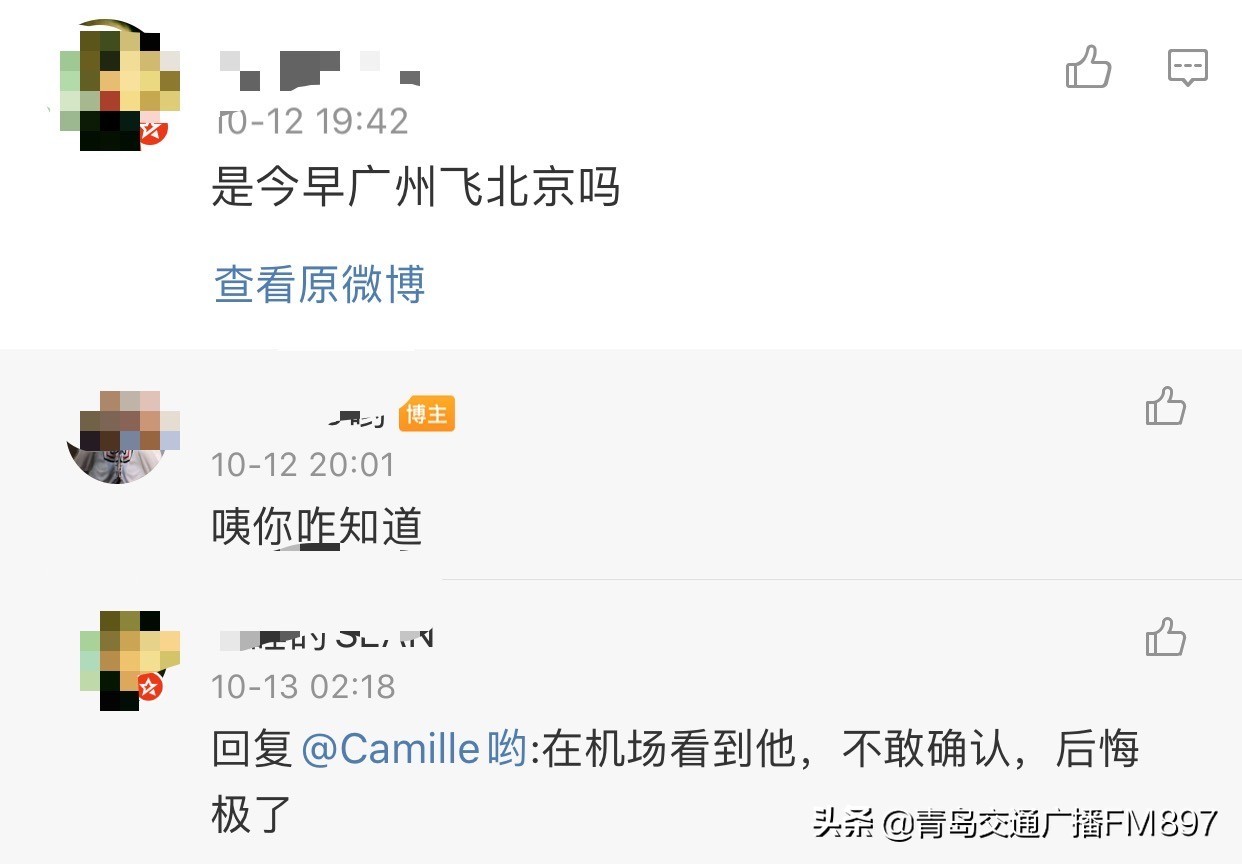The height and width of the screenshot is (864, 1242).
Task: Open the 查看原微博 link
Action: 319,285
